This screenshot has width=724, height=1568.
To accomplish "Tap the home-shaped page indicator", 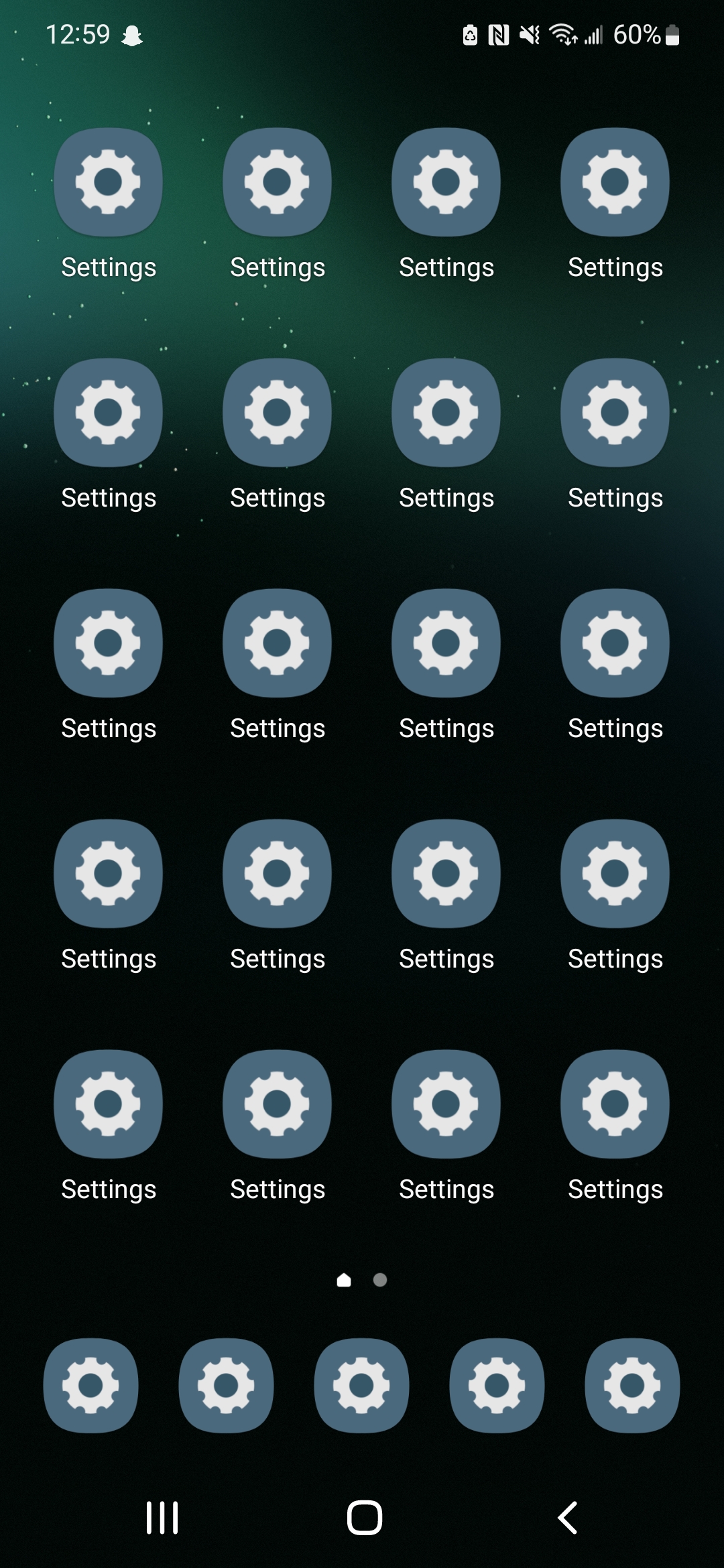I will click(x=344, y=1281).
